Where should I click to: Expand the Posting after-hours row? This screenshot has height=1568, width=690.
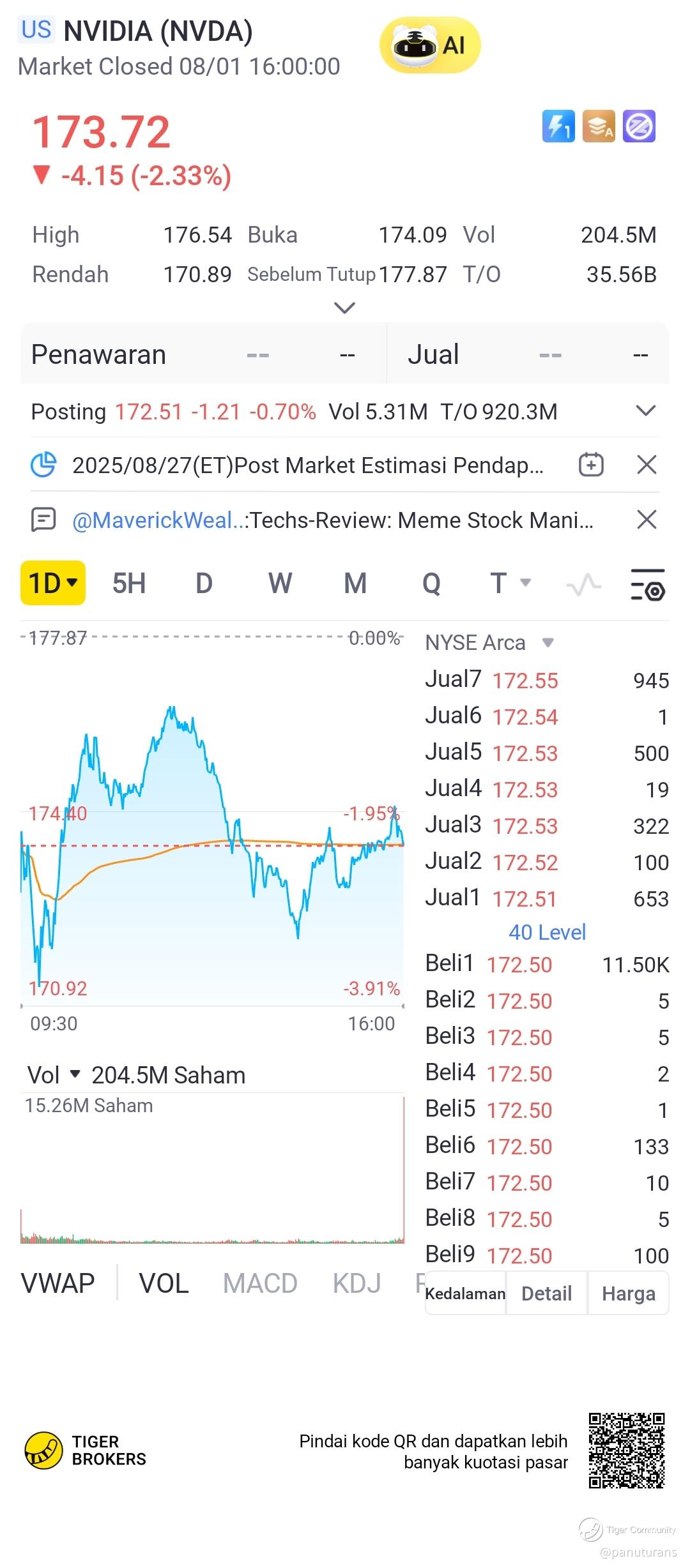click(646, 411)
